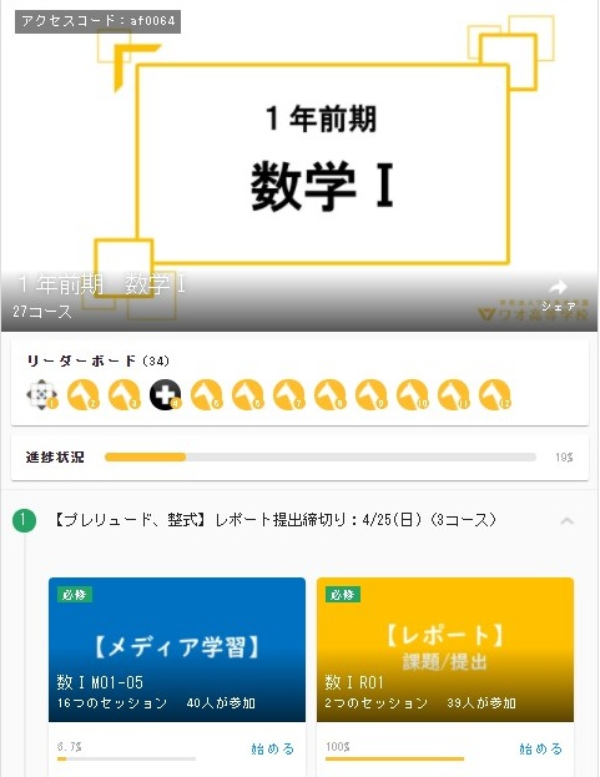The image size is (600, 777).
Task: Tap 始める under 数ⅠM01-05
Action: pos(272,748)
